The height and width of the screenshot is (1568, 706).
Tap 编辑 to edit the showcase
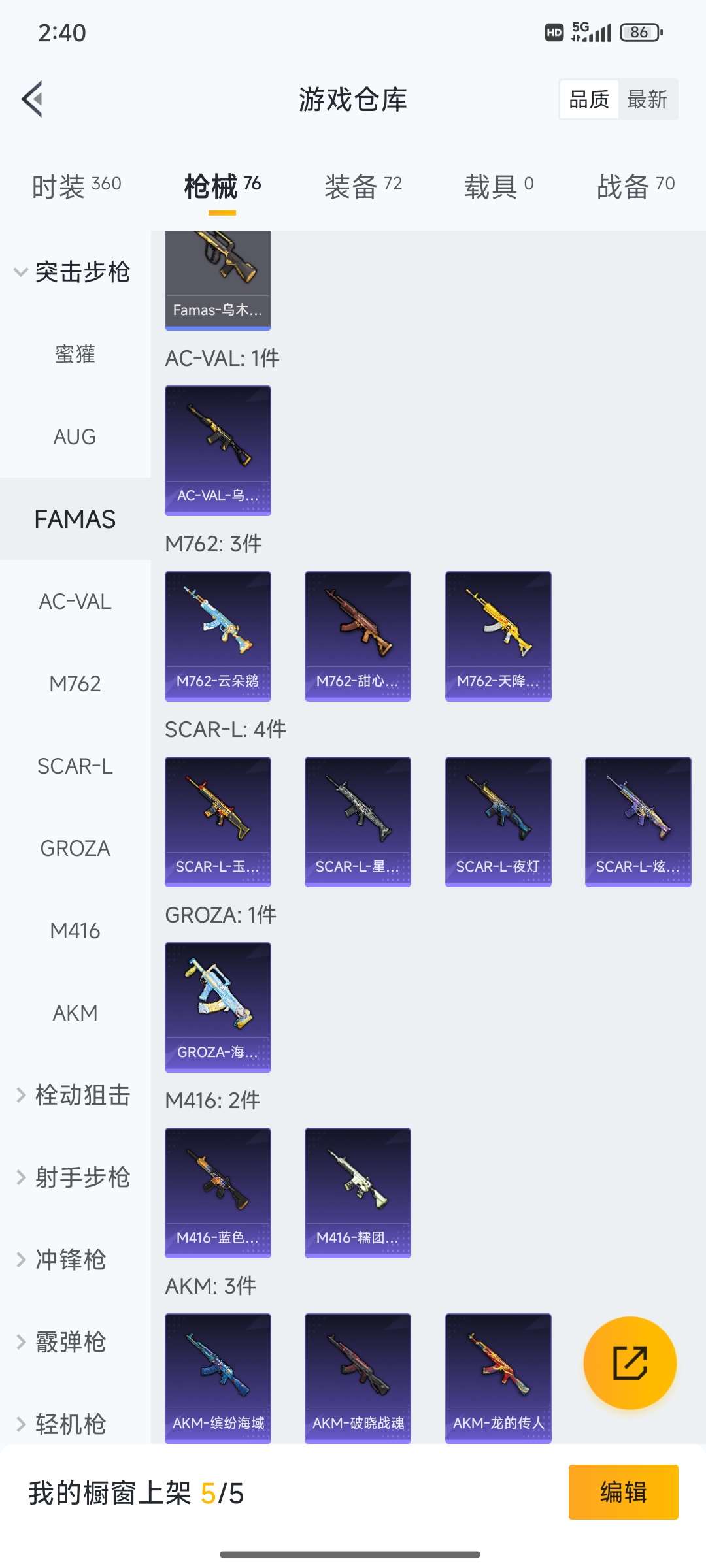(x=623, y=1492)
